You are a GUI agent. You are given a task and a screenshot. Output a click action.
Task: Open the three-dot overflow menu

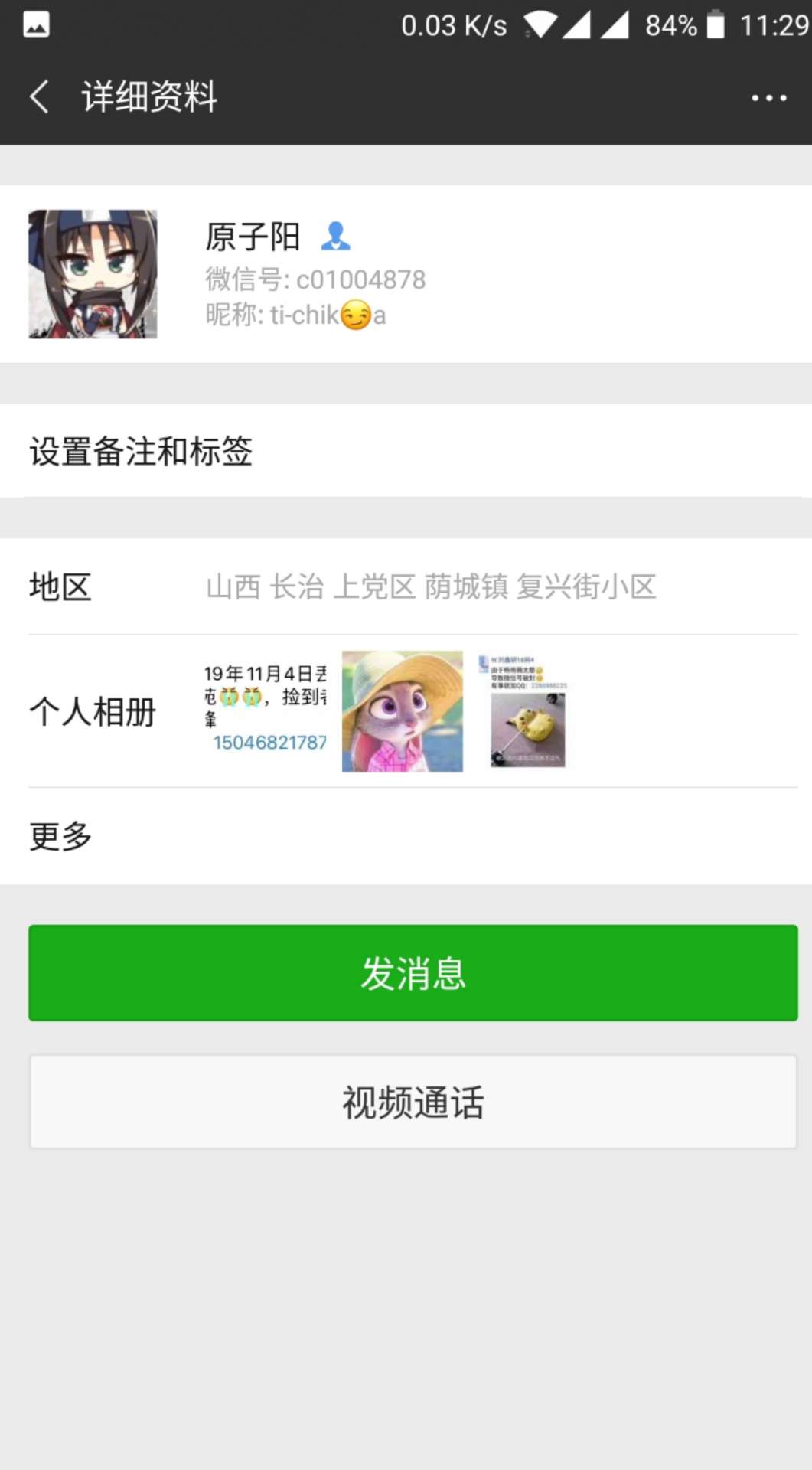tap(768, 98)
